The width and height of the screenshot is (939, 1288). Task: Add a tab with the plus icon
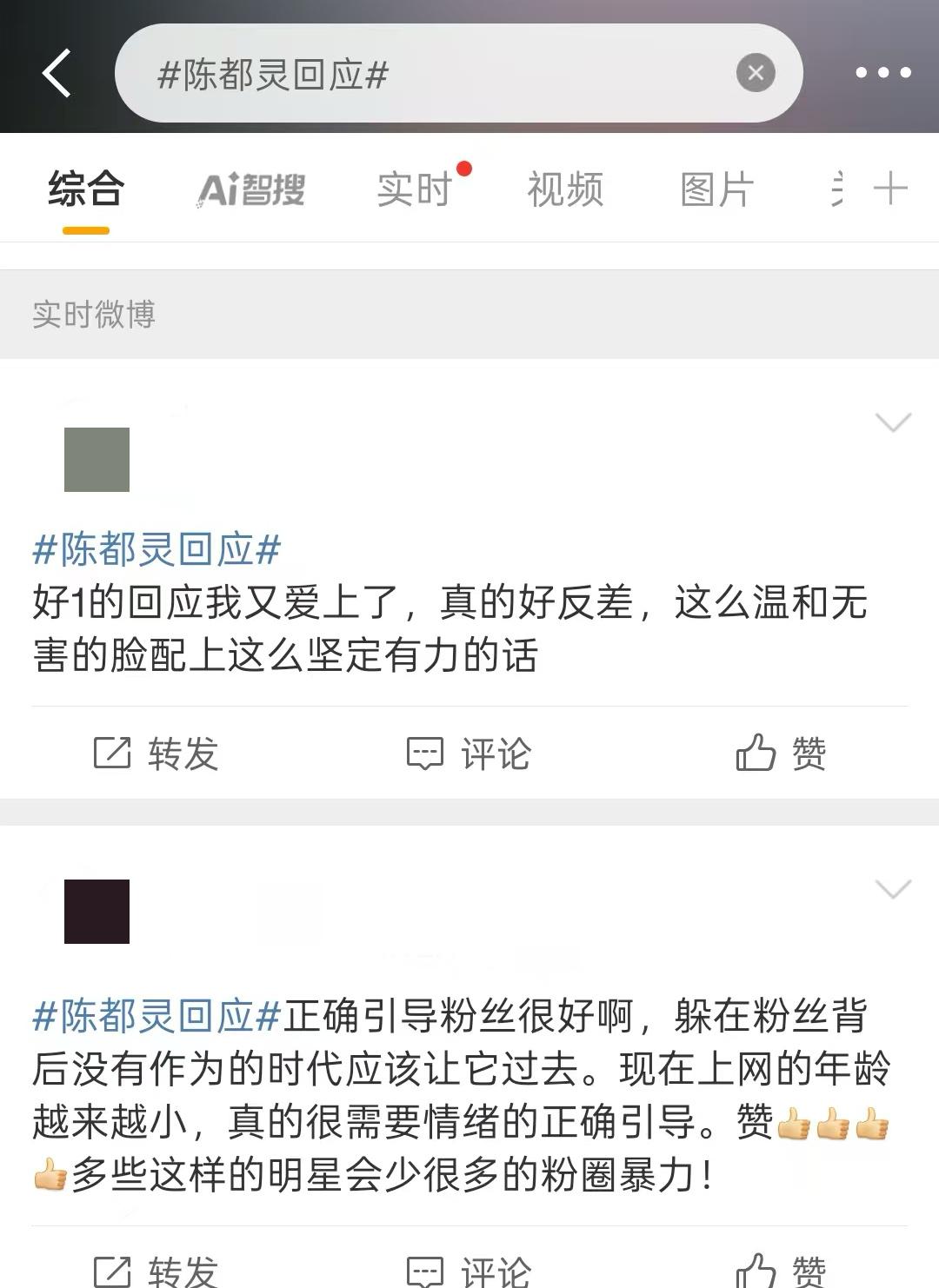pyautogui.click(x=890, y=189)
